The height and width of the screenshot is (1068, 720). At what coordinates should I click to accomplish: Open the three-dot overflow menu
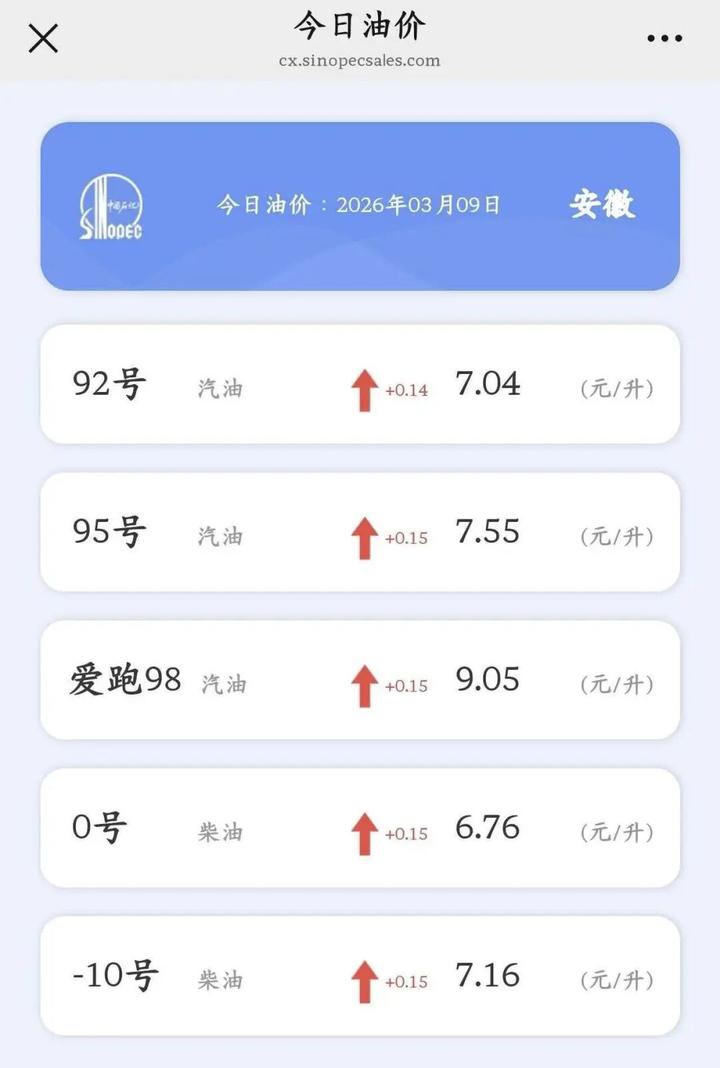click(664, 39)
